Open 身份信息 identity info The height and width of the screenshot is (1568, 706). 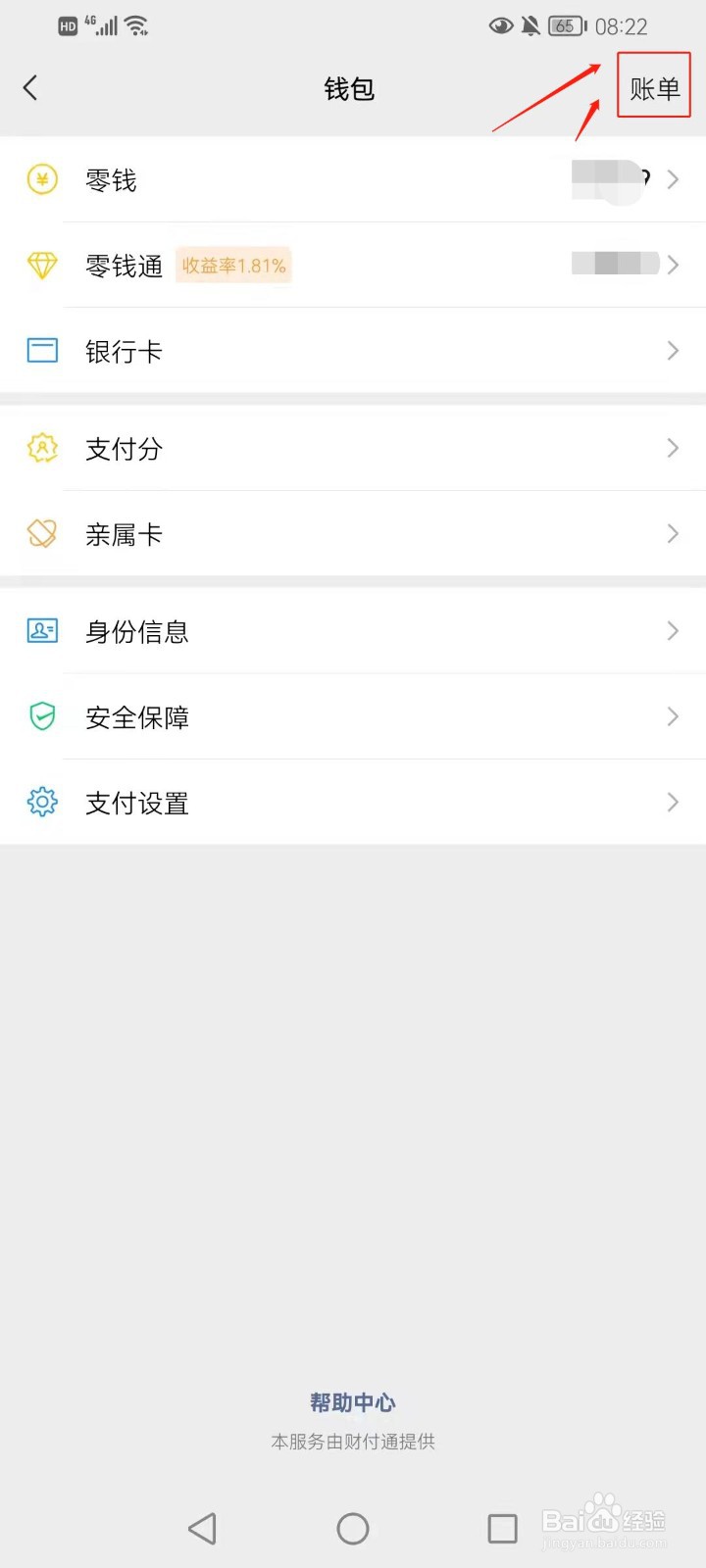pyautogui.click(x=353, y=631)
